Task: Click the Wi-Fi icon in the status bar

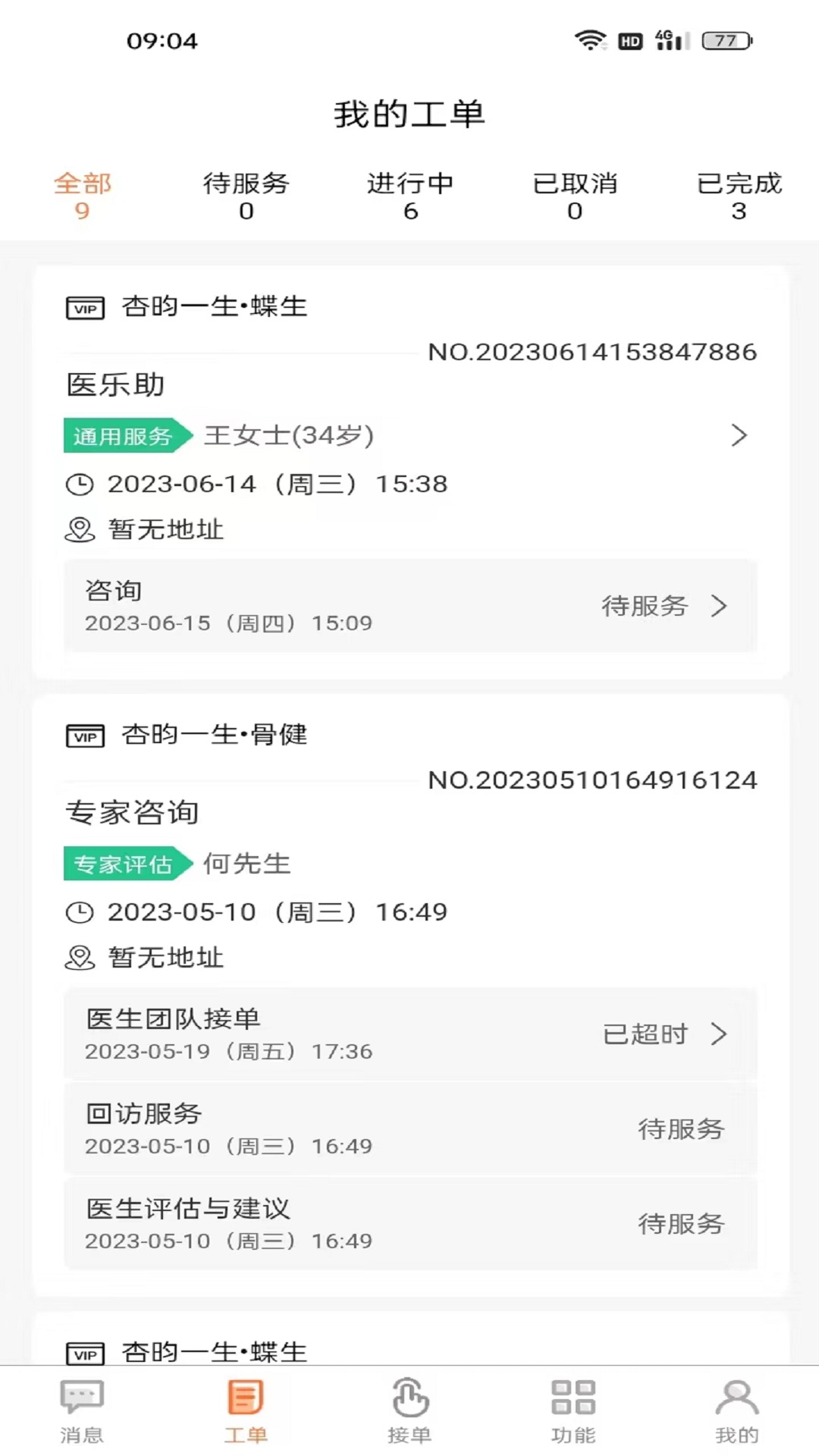Action: [590, 39]
